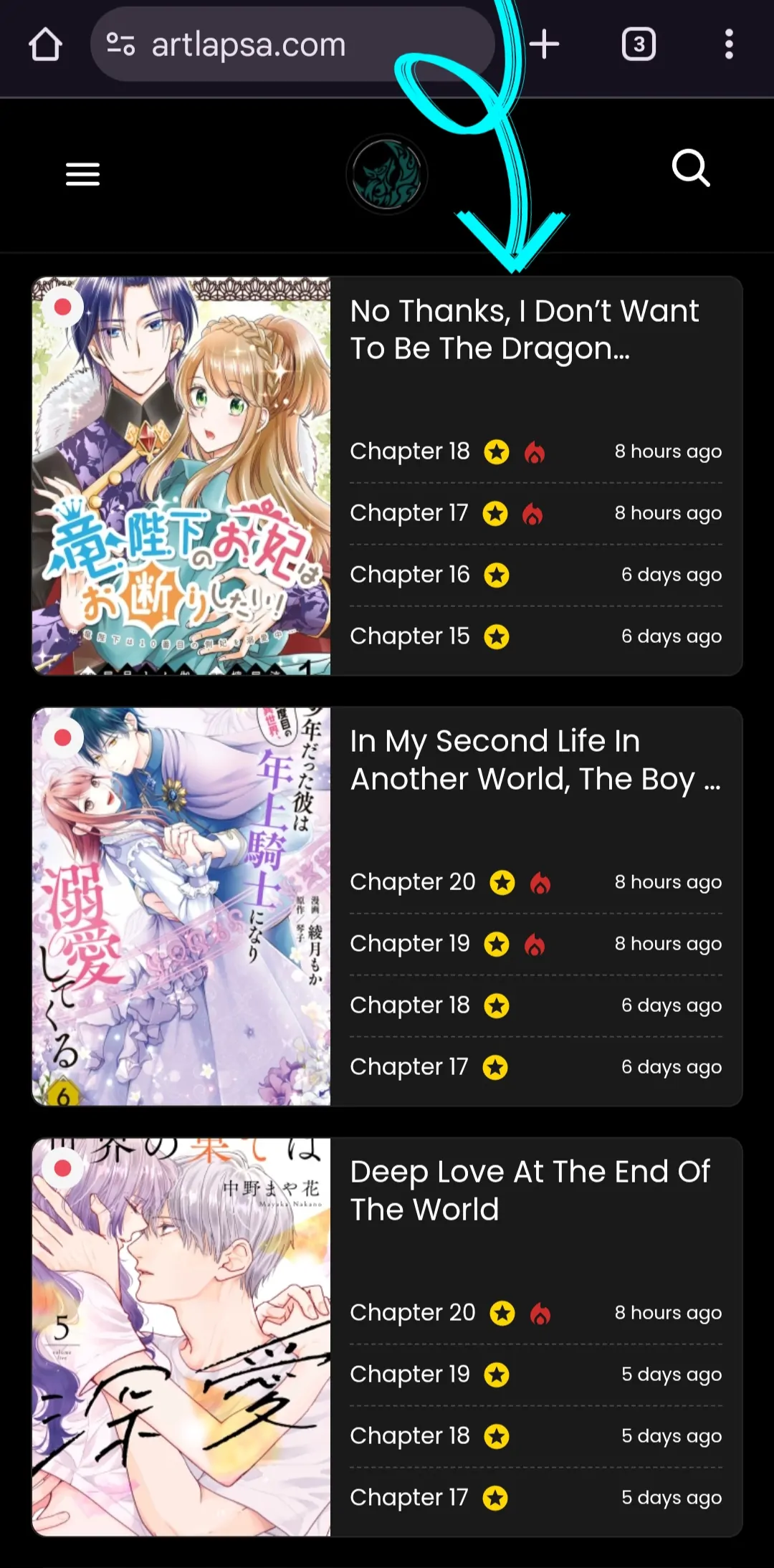774x1568 pixels.
Task: Read Chapter 18 of No Thanks, I Don't Want
Action: coord(410,451)
